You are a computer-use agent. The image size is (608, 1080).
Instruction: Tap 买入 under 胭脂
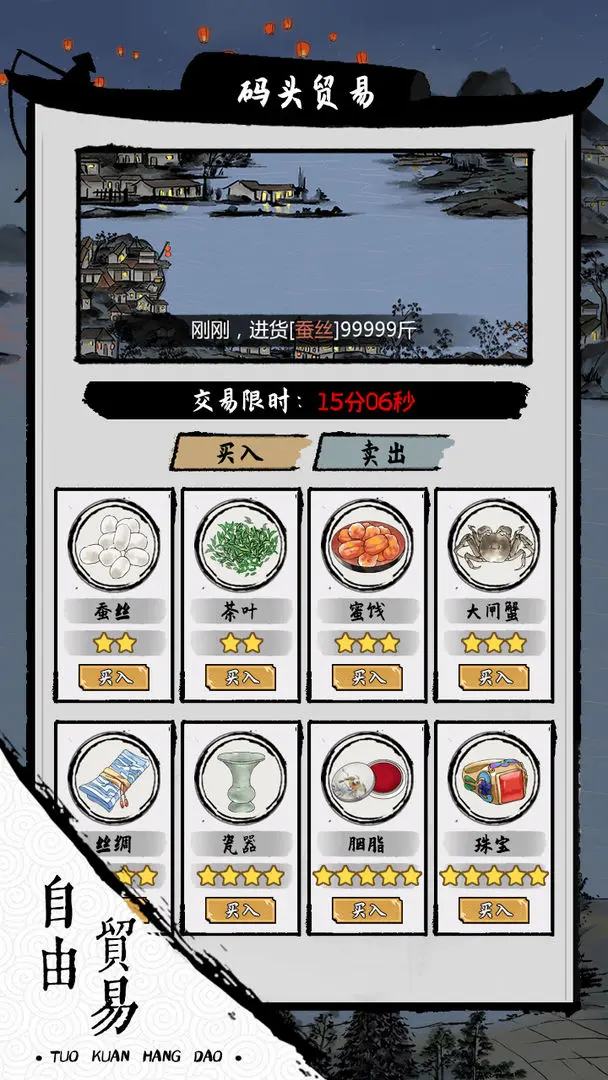[367, 910]
